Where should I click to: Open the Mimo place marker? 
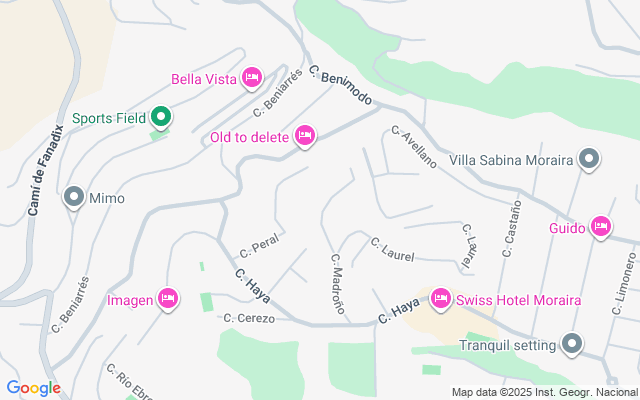73,197
